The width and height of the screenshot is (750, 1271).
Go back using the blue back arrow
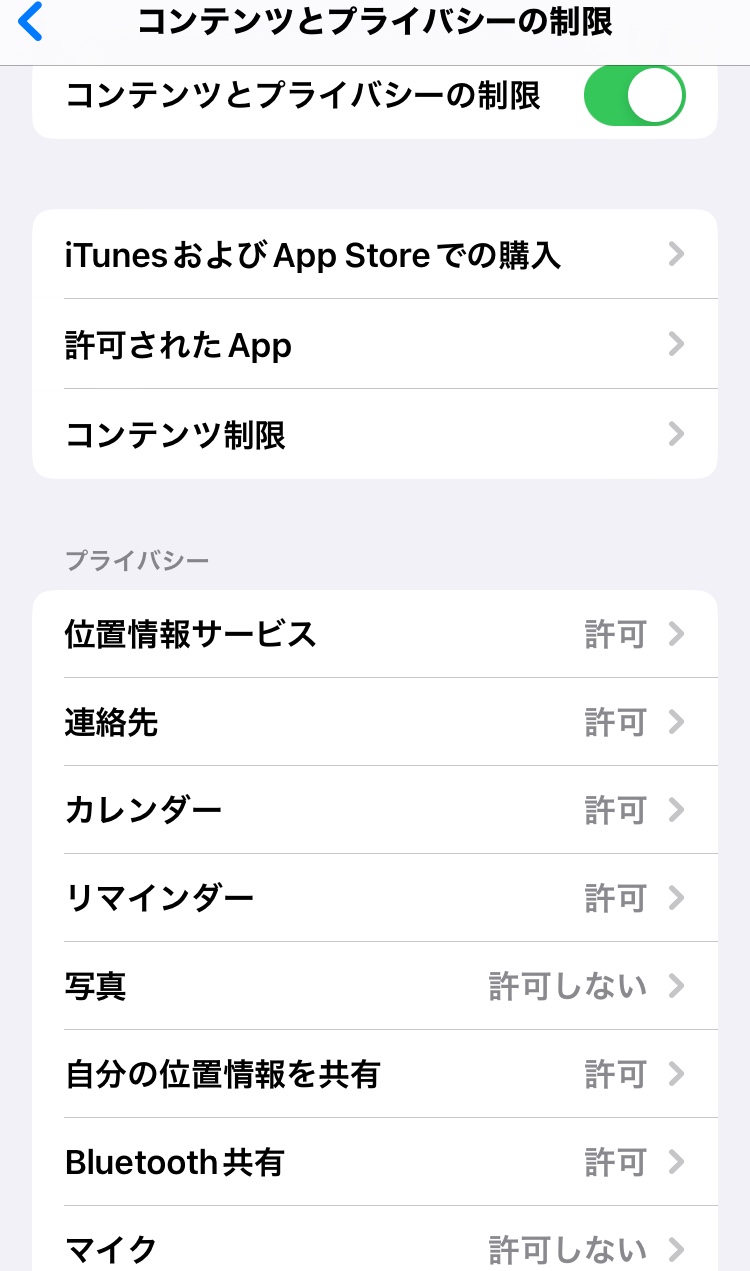[32, 22]
